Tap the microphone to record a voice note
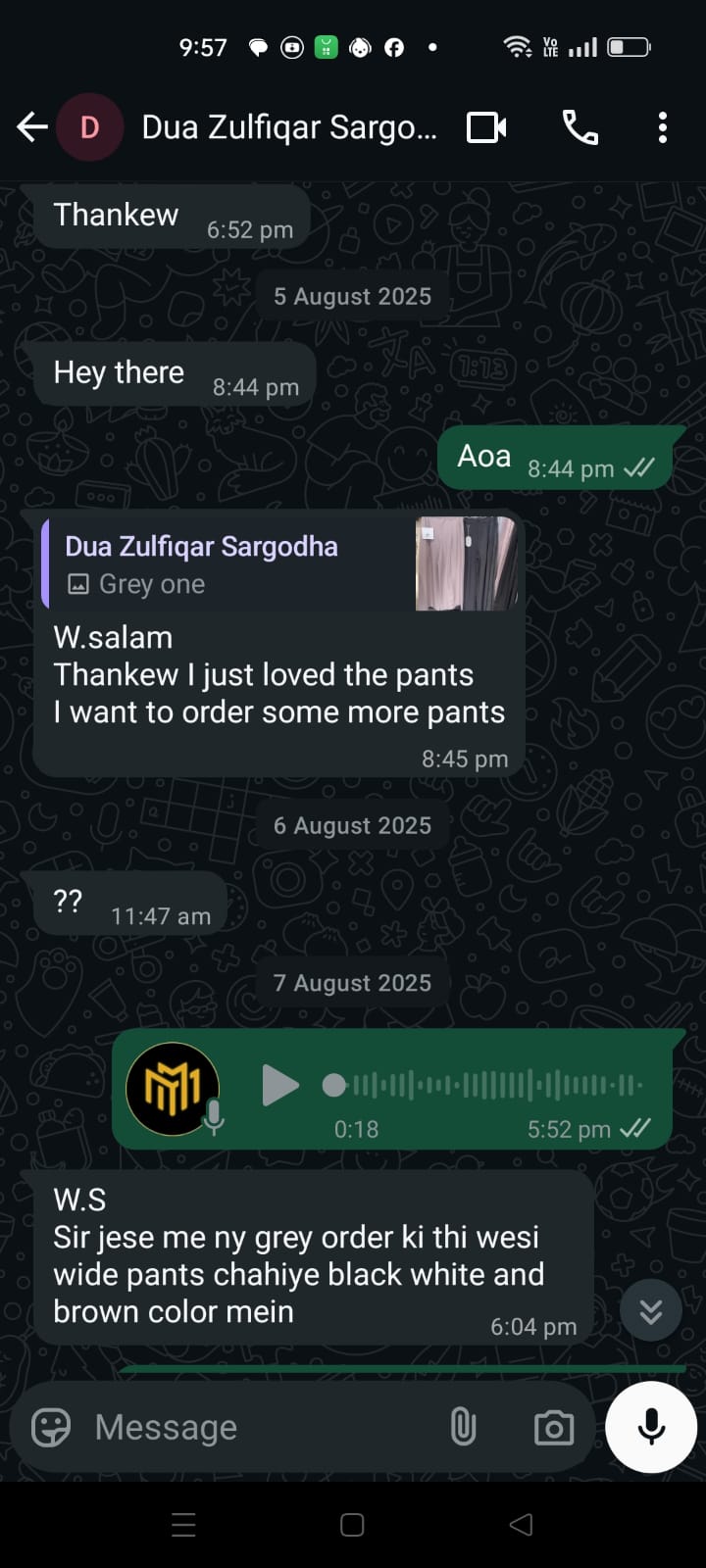Viewport: 706px width, 1568px height. point(651,1427)
